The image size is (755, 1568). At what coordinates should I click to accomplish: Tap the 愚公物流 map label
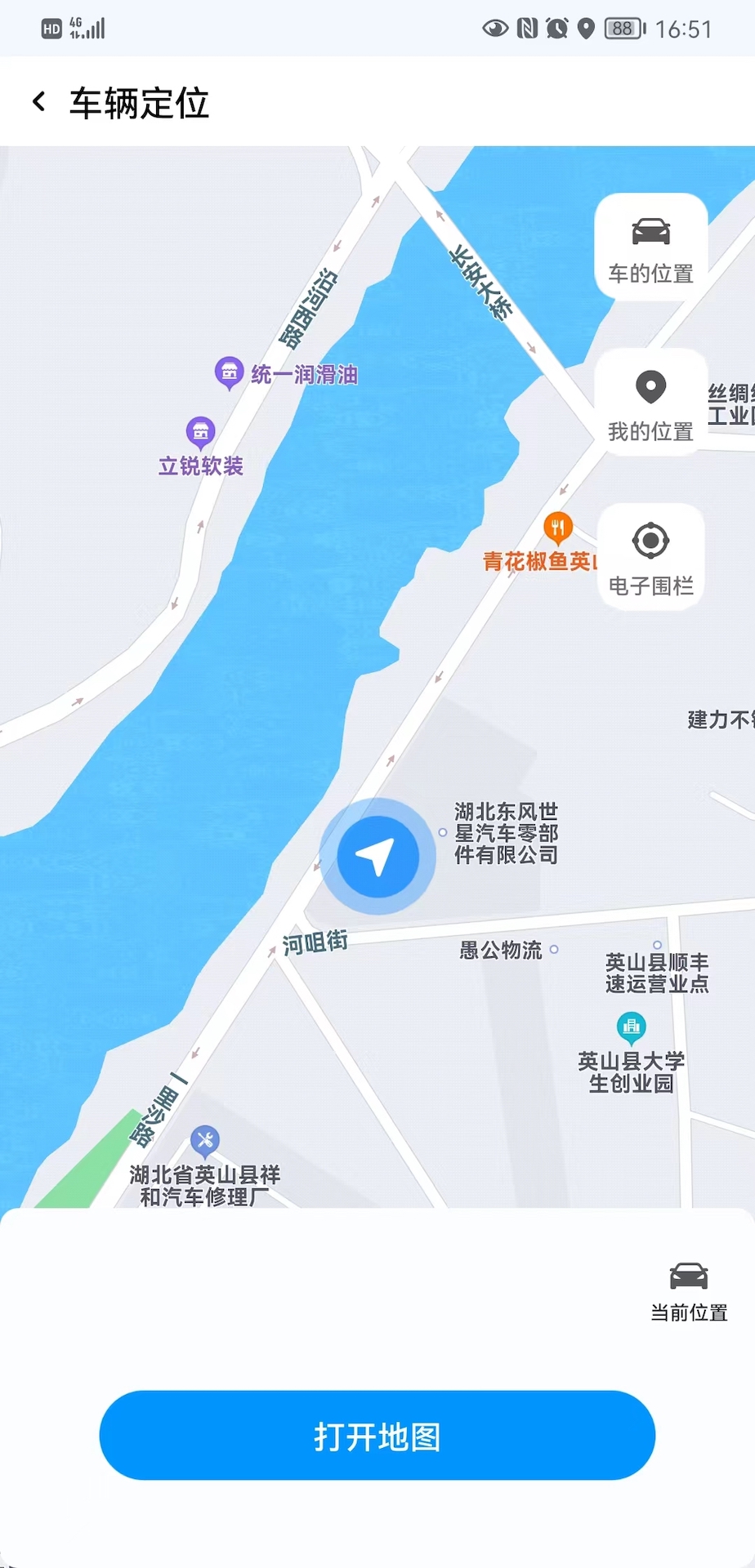(x=500, y=951)
